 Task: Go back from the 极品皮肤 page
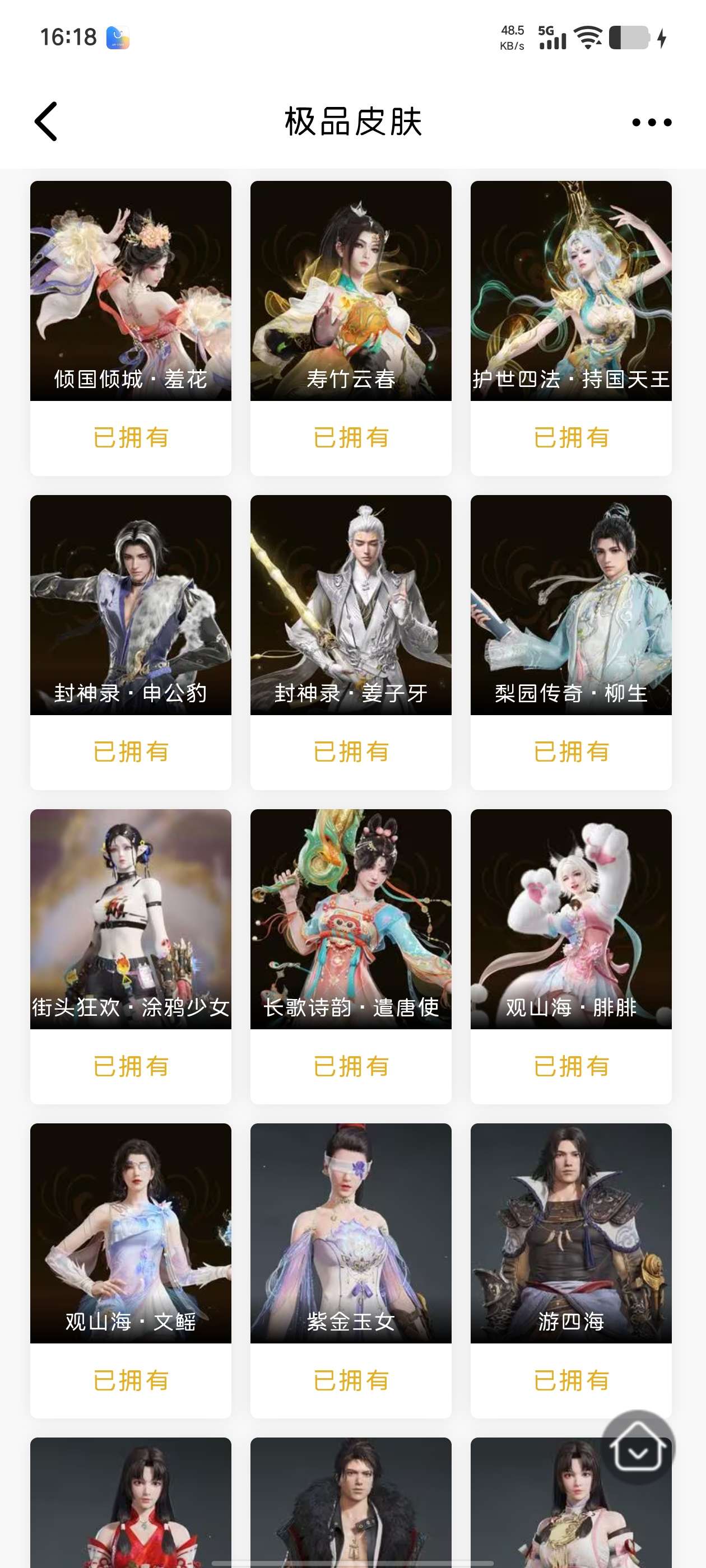pyautogui.click(x=47, y=122)
